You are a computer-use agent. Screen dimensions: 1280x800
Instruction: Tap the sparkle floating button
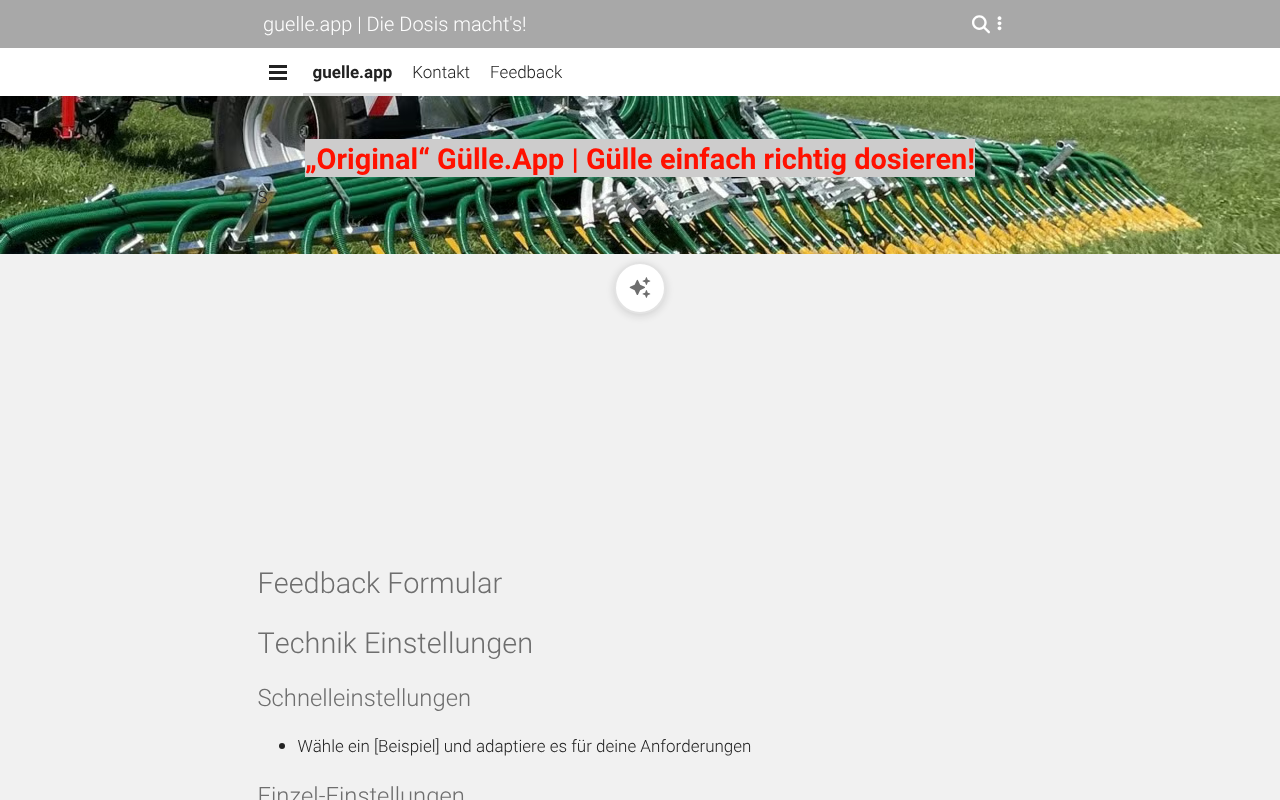640,288
